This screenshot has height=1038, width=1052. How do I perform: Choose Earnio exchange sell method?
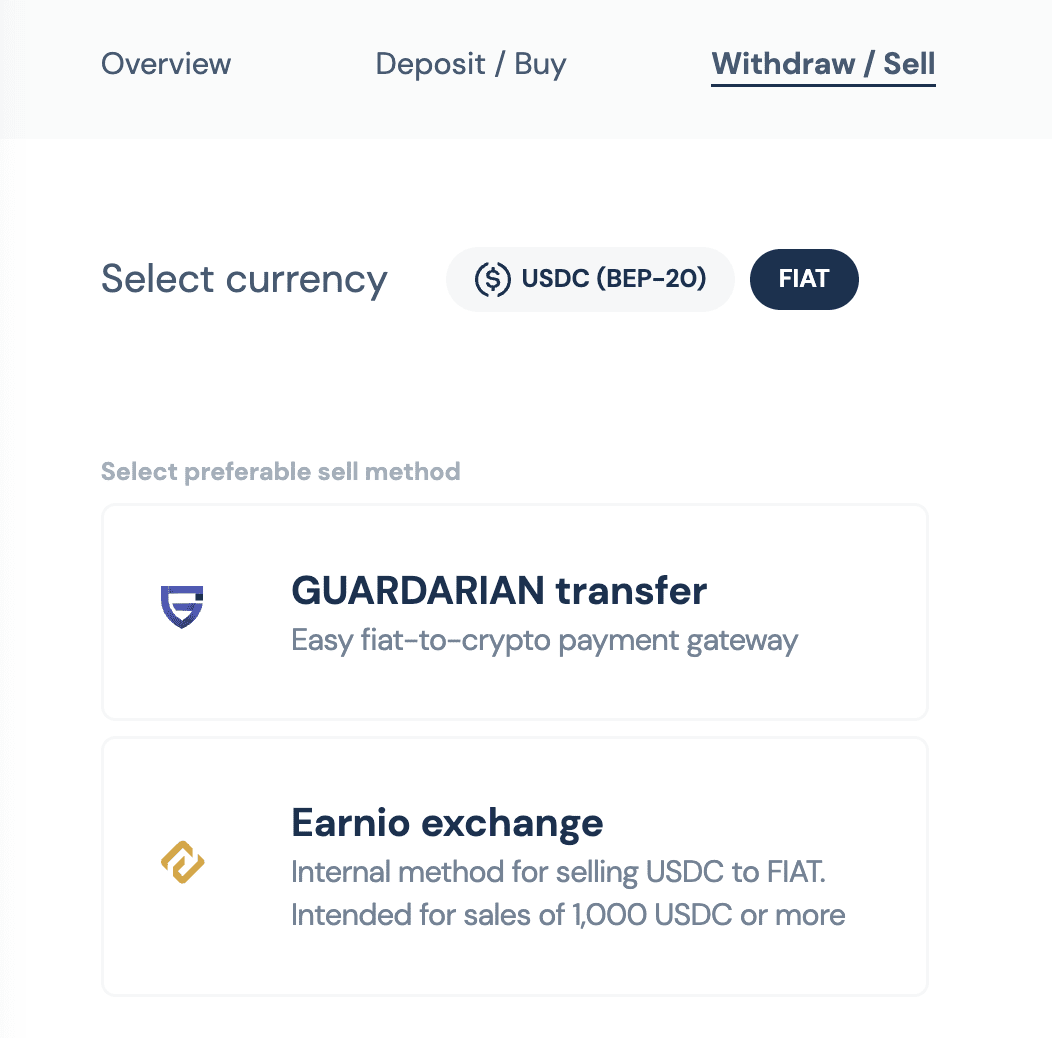514,866
